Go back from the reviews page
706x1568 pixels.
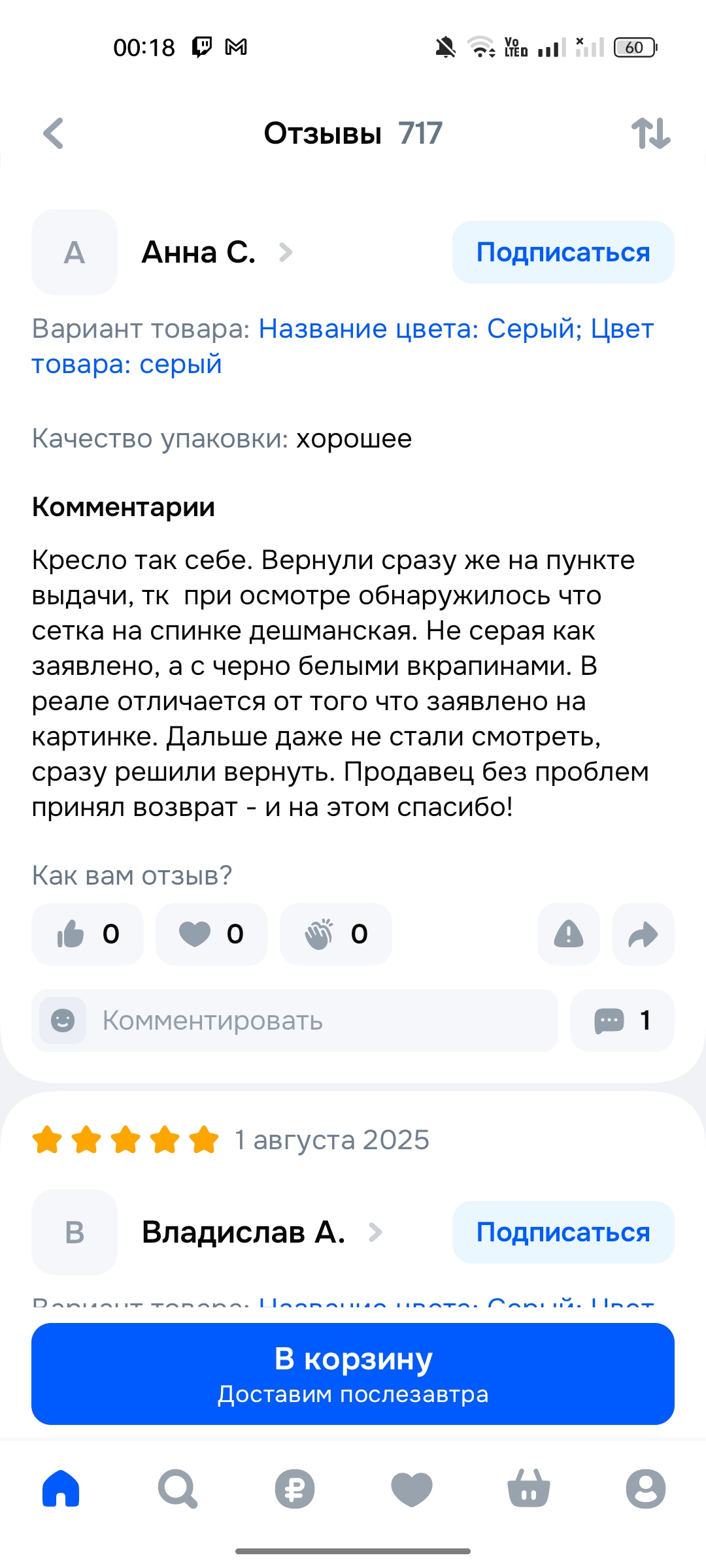pos(54,133)
